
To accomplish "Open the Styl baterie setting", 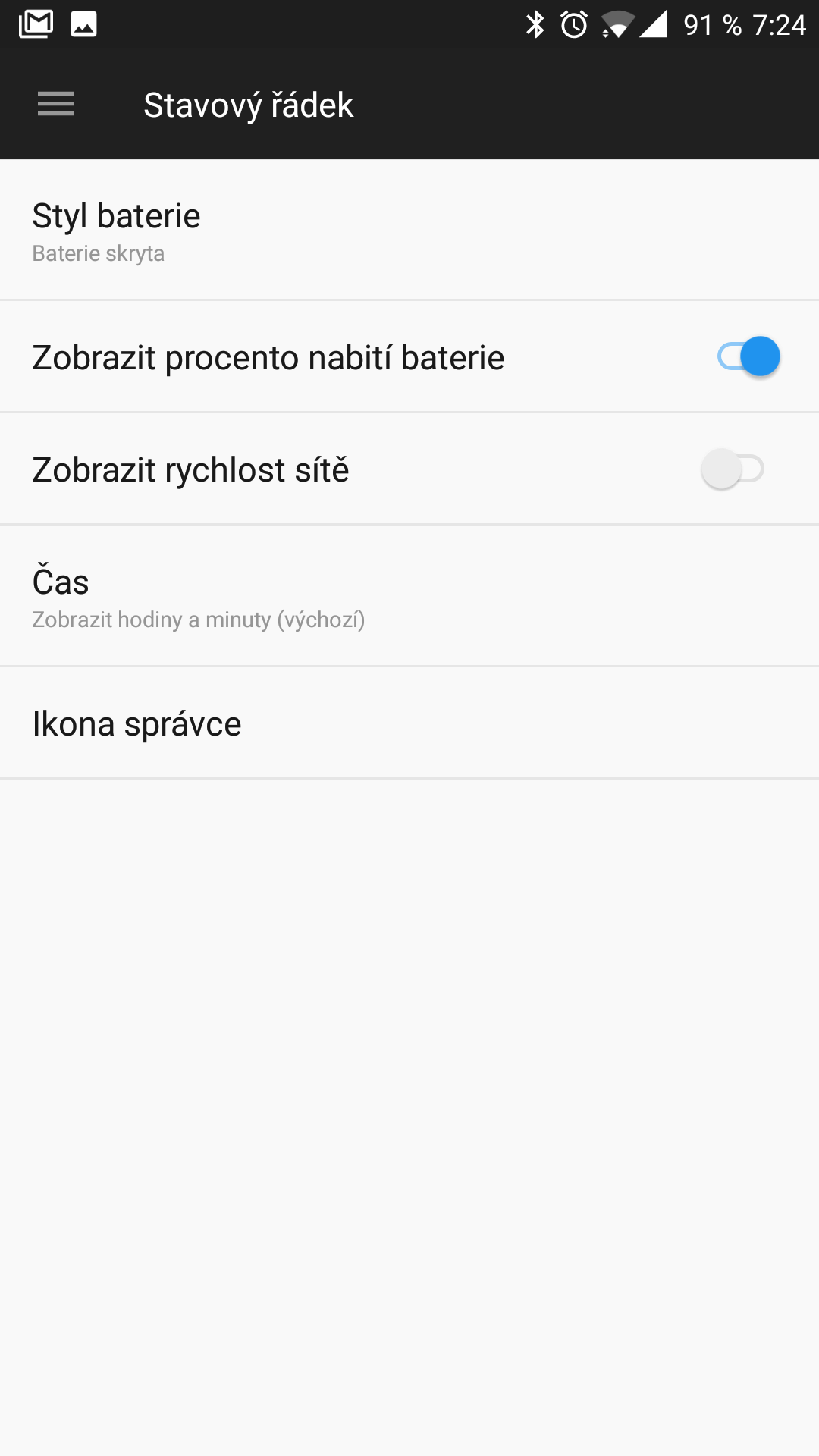I will tap(409, 230).
